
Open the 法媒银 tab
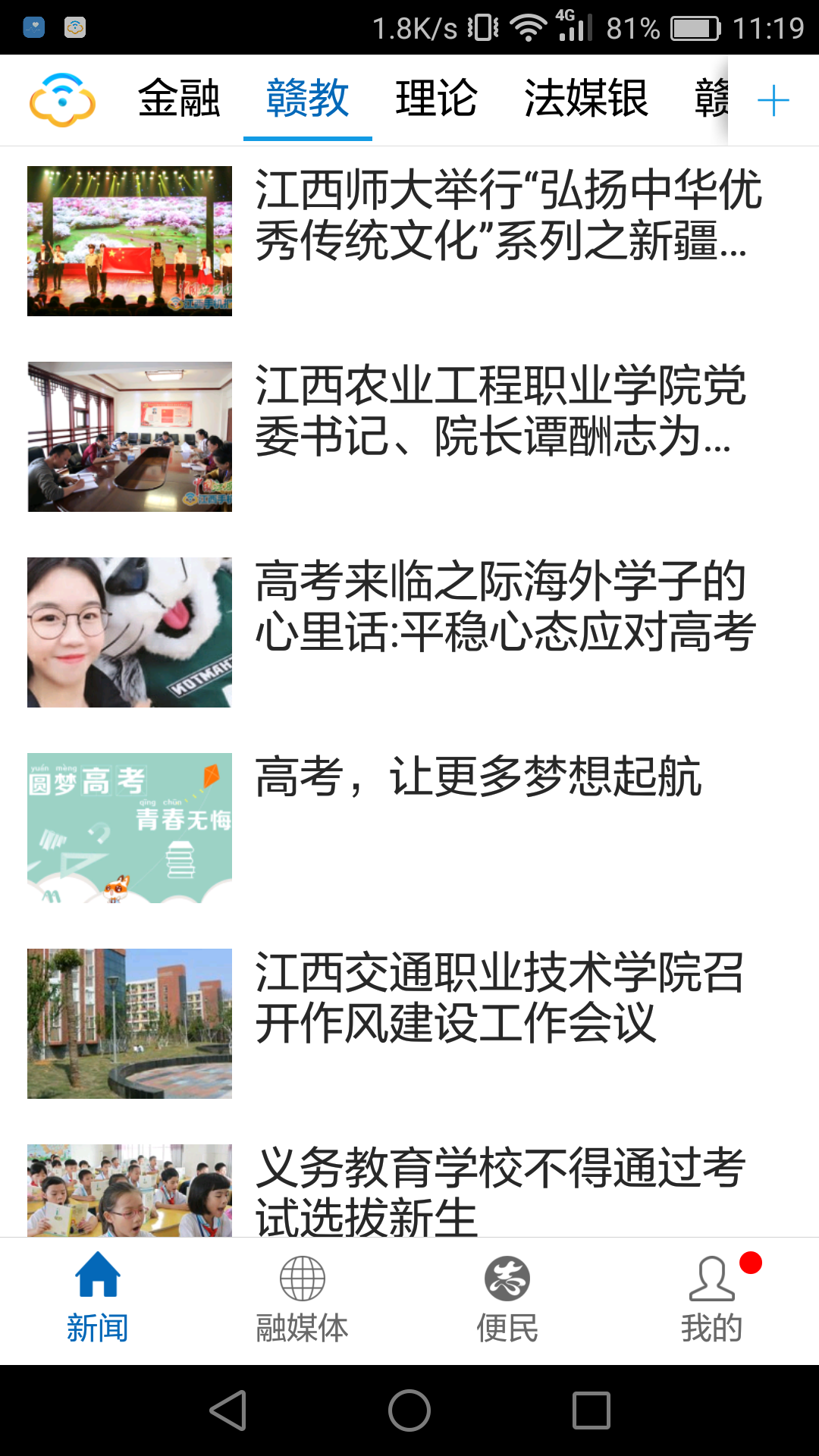tap(586, 99)
